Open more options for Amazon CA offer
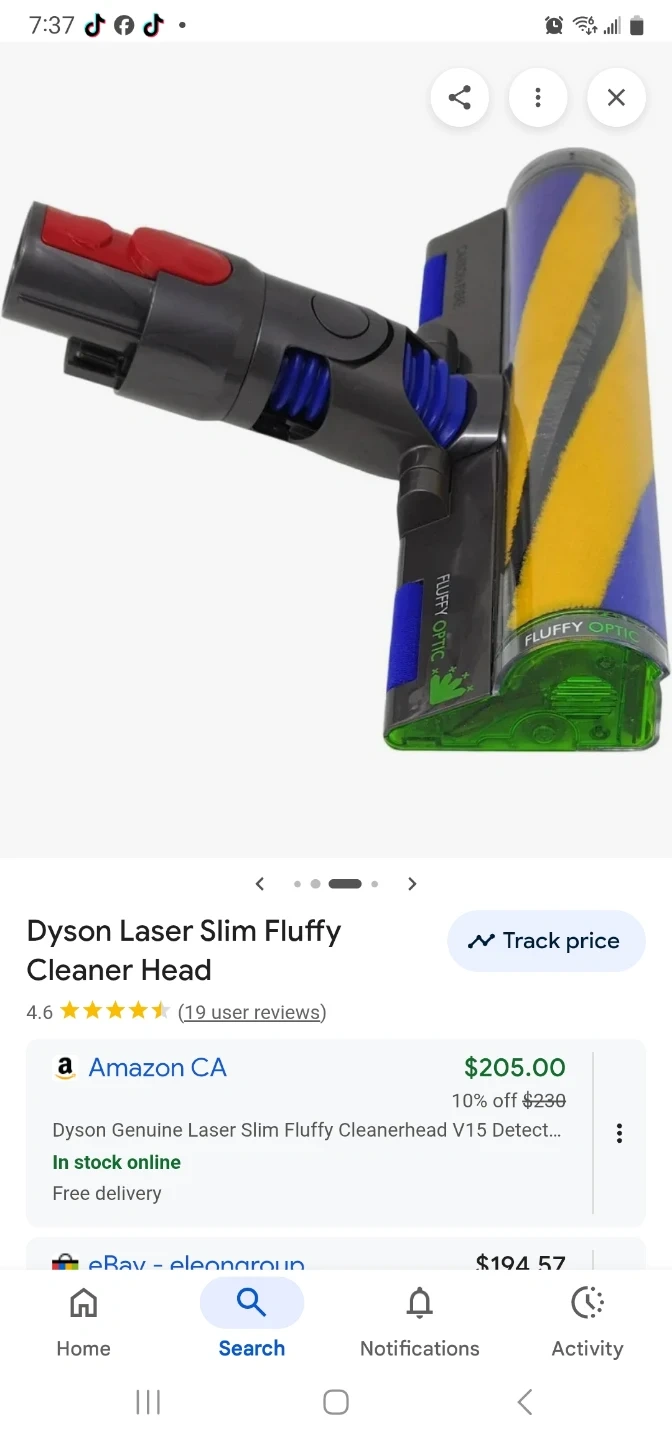The width and height of the screenshot is (672, 1440). click(619, 1133)
